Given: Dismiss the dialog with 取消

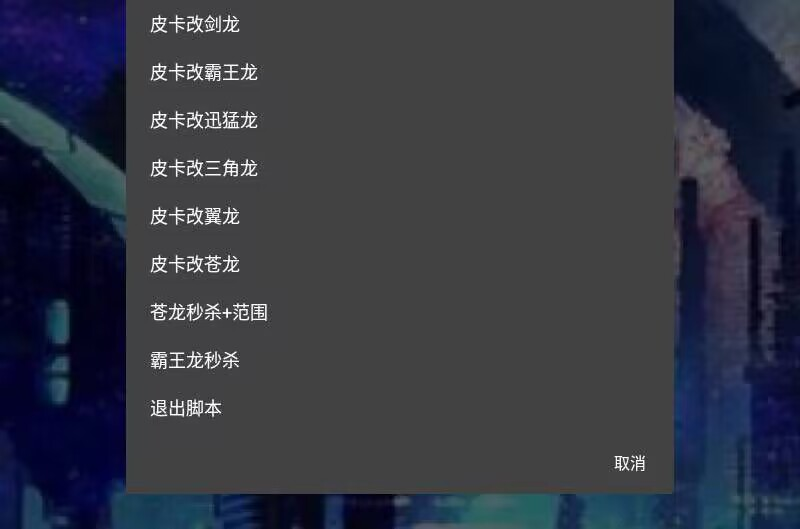Looking at the screenshot, I should coord(629,463).
